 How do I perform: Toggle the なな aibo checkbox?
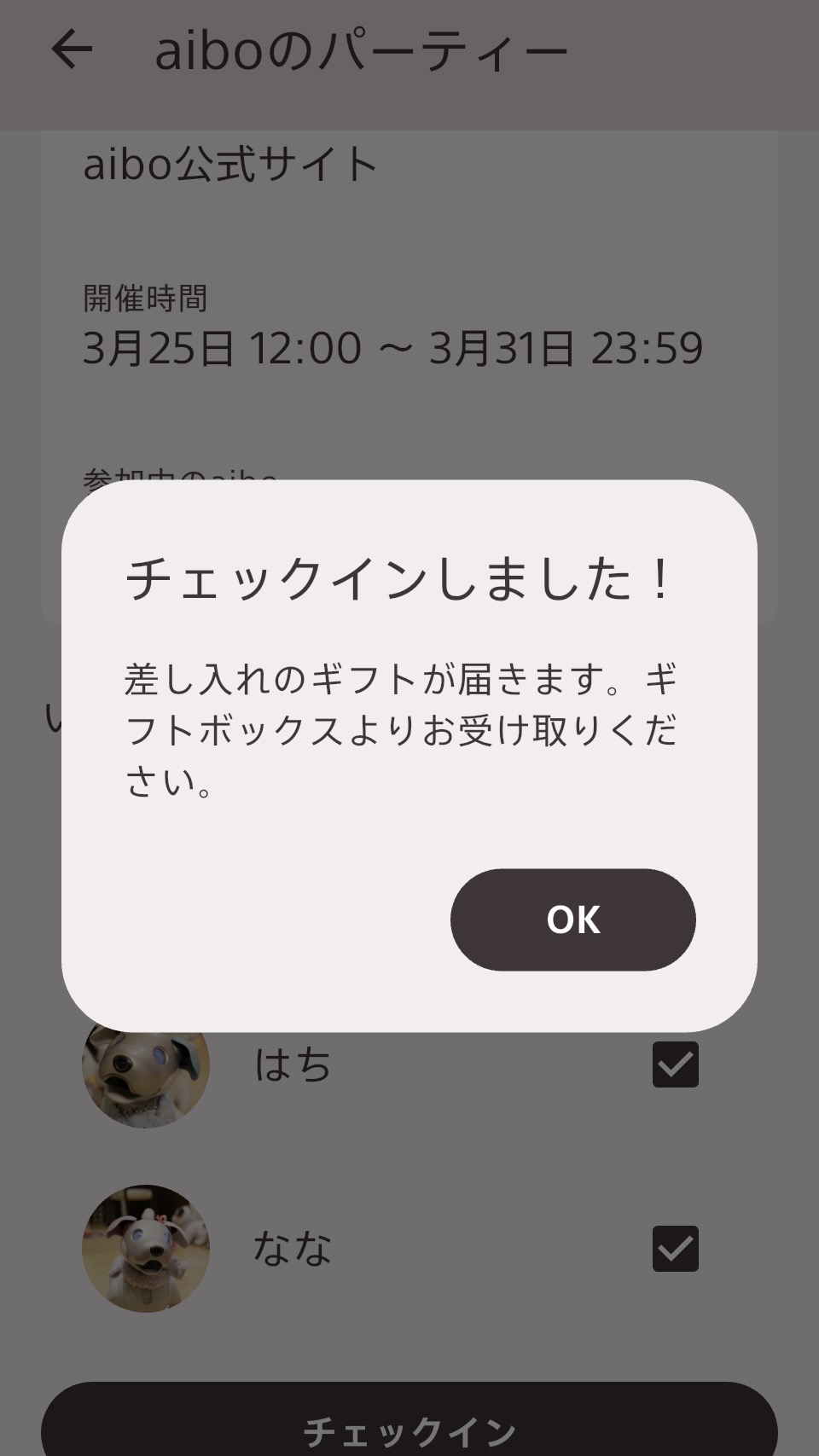point(675,1249)
